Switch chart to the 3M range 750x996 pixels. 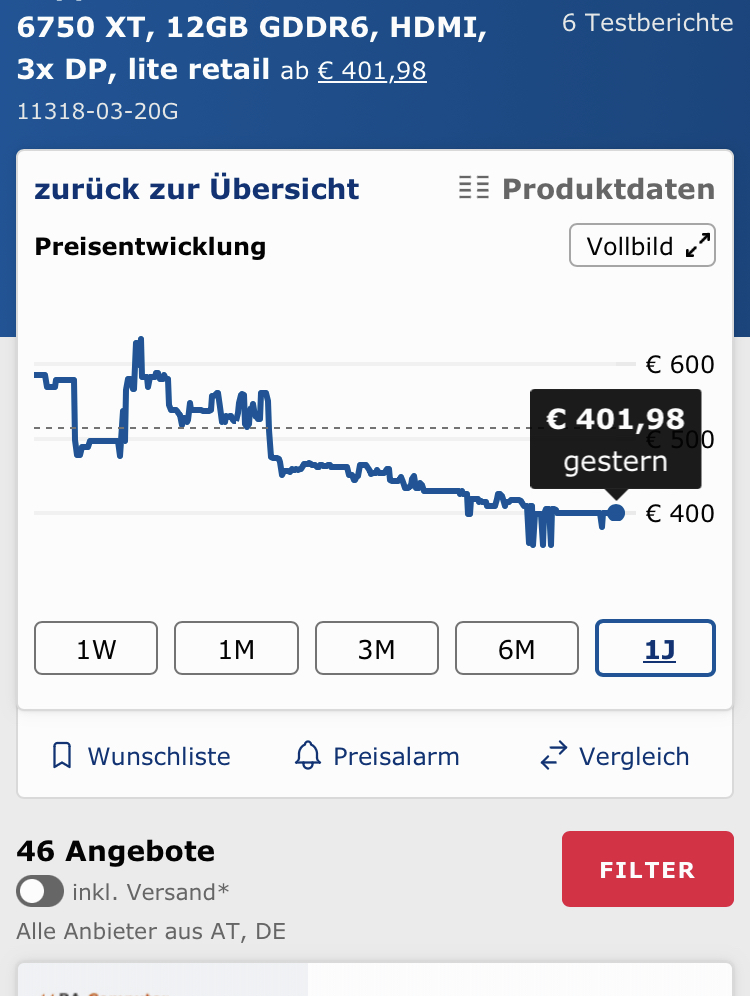click(377, 649)
